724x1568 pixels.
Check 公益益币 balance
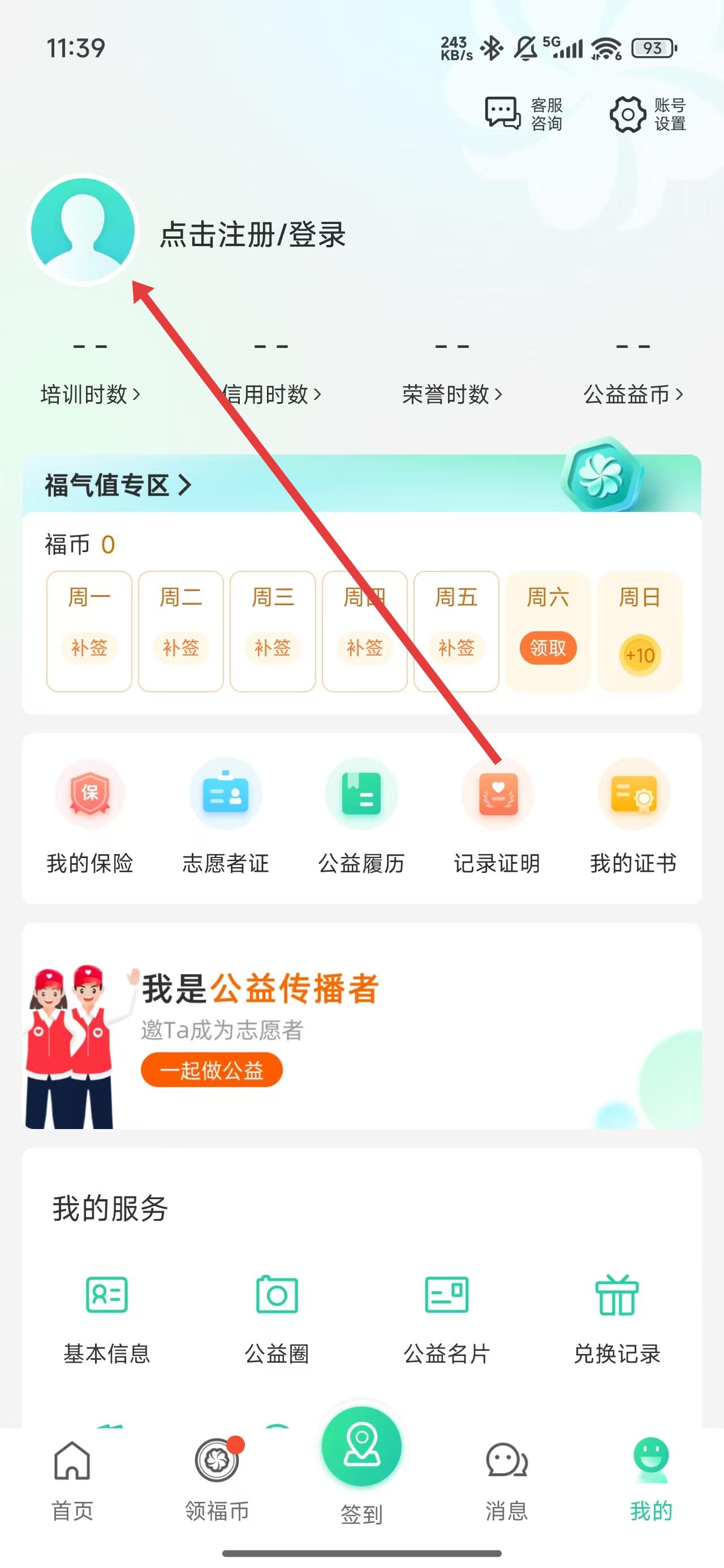click(633, 394)
